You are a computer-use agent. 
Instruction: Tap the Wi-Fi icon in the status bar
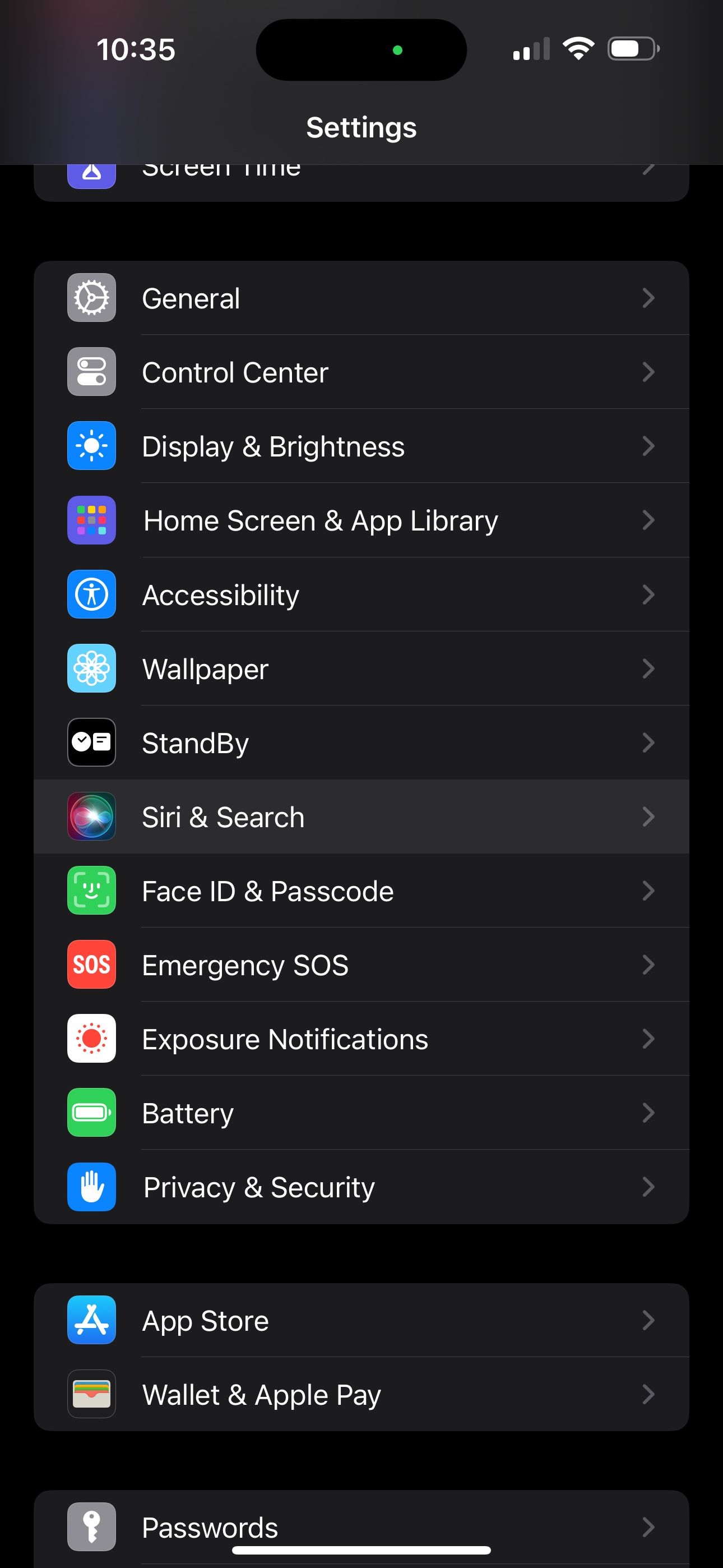[x=578, y=49]
